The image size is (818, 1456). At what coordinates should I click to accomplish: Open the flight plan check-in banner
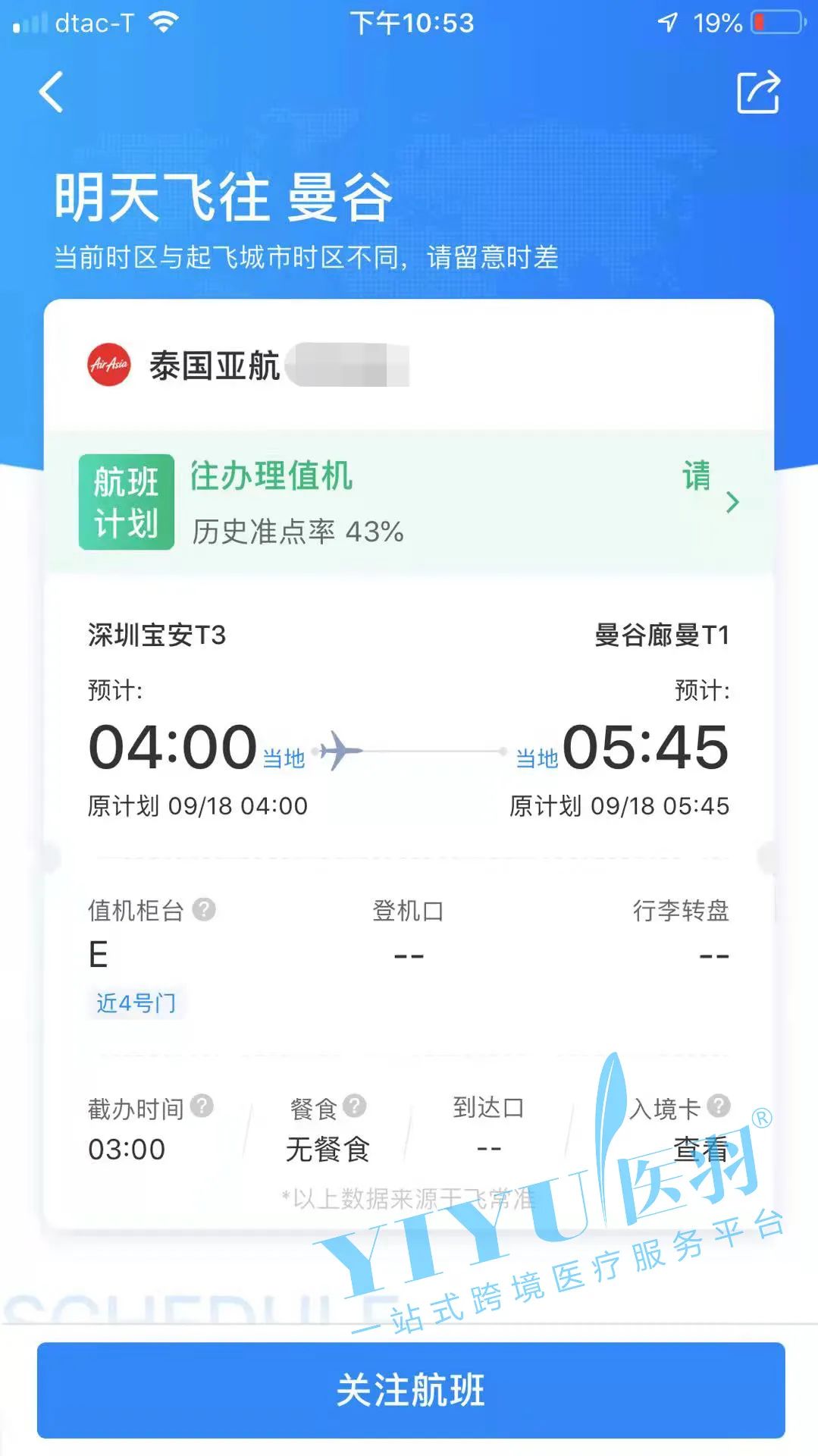pyautogui.click(x=409, y=501)
